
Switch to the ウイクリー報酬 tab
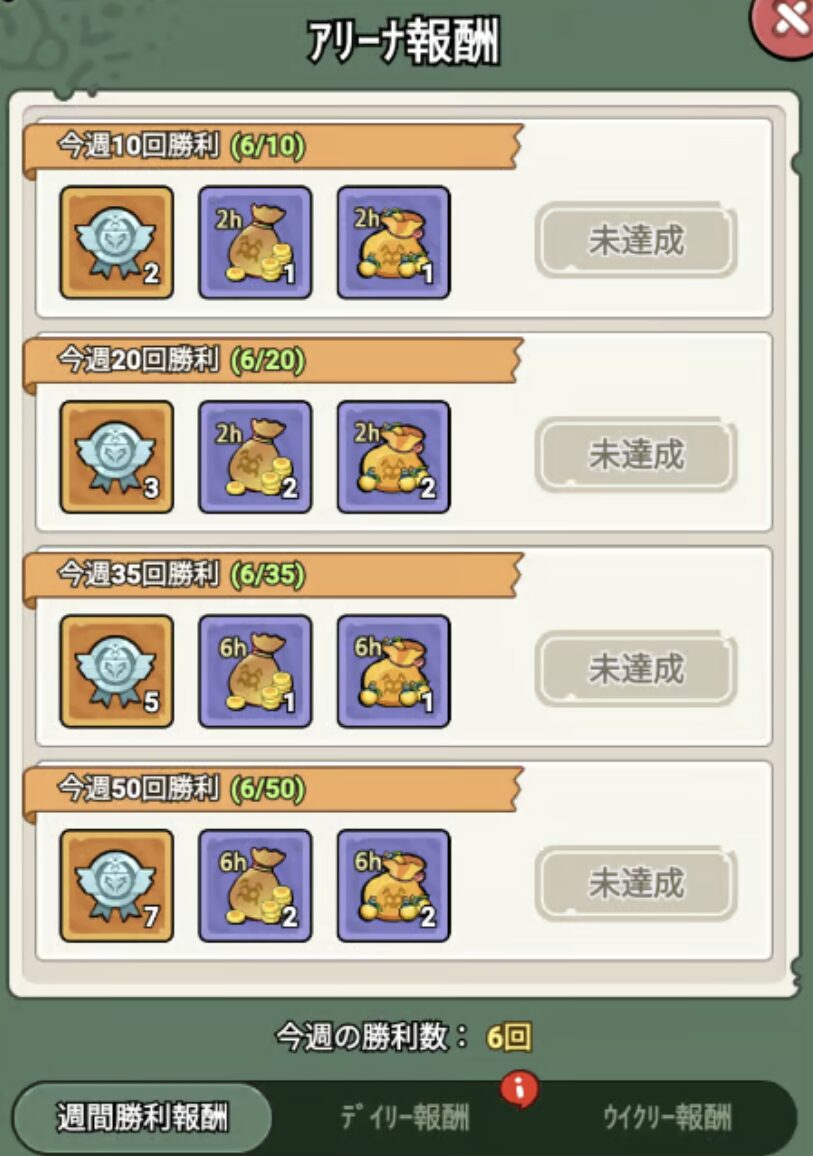click(x=667, y=1117)
